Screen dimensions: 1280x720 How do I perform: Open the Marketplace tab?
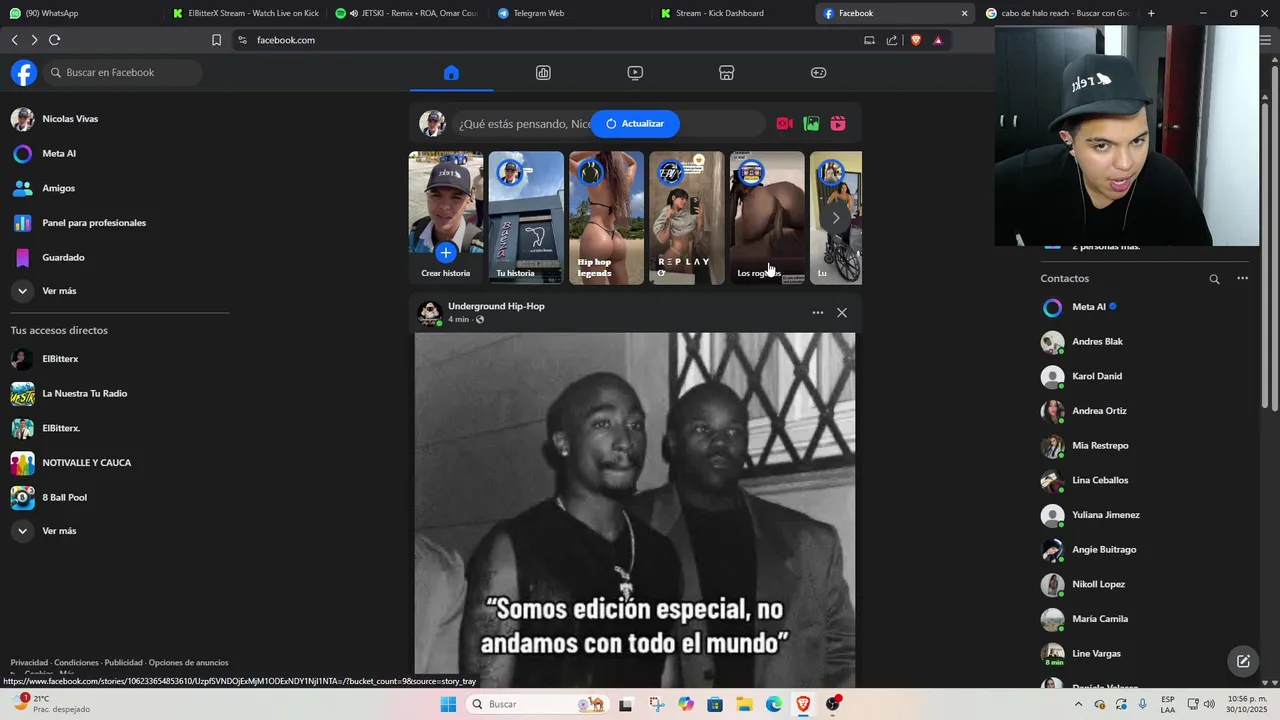tap(727, 72)
